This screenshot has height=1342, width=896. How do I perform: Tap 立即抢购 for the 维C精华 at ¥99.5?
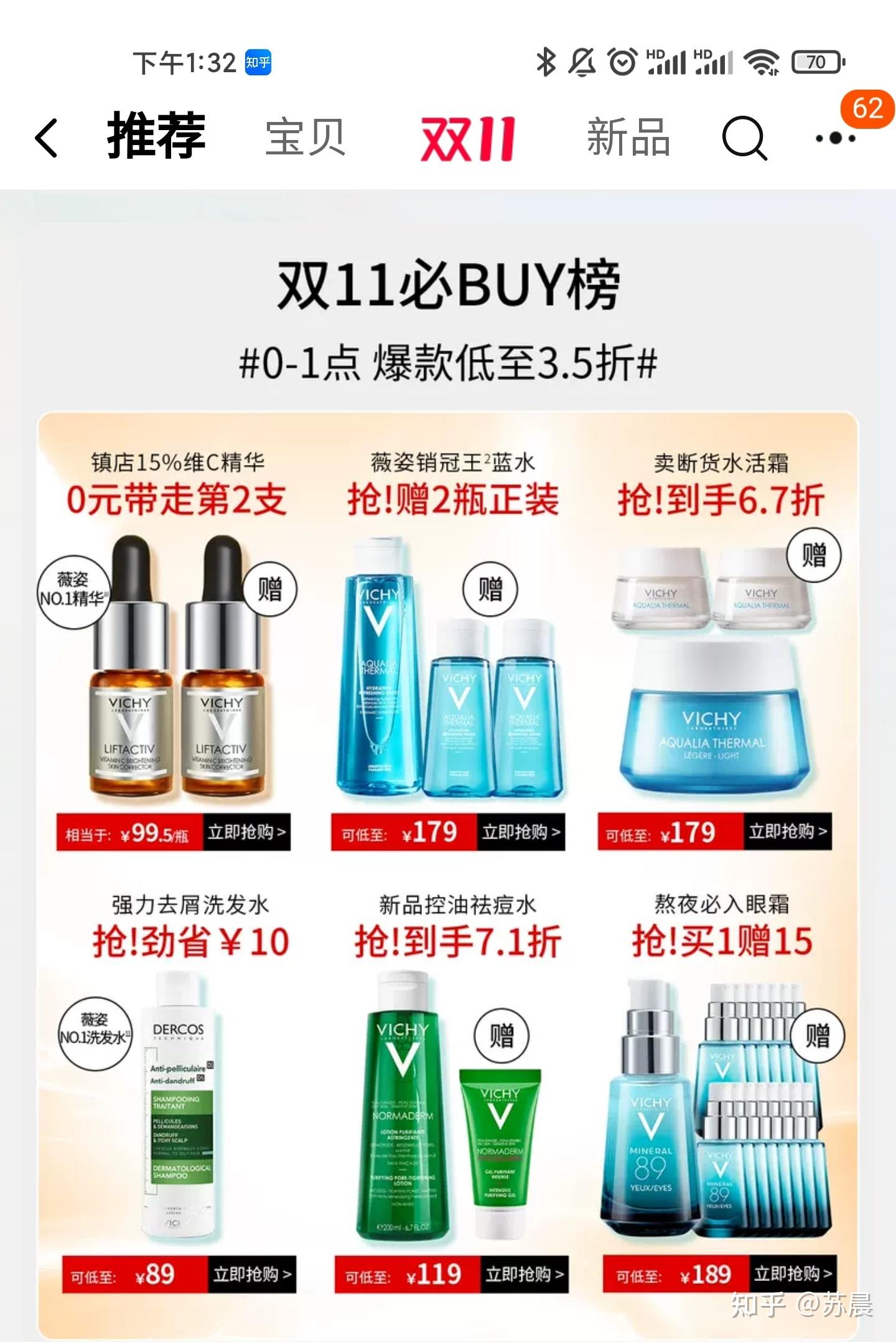tap(246, 832)
